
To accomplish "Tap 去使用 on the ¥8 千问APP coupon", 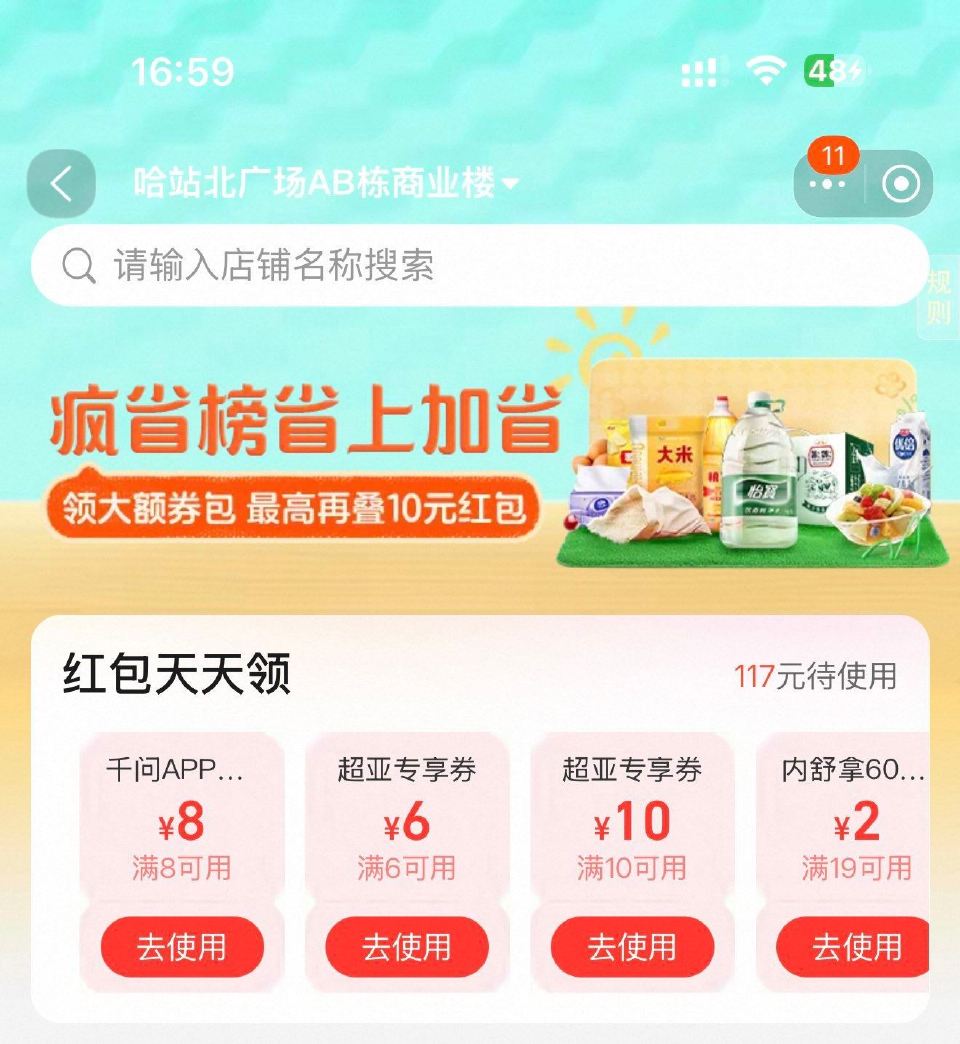I will pos(180,946).
